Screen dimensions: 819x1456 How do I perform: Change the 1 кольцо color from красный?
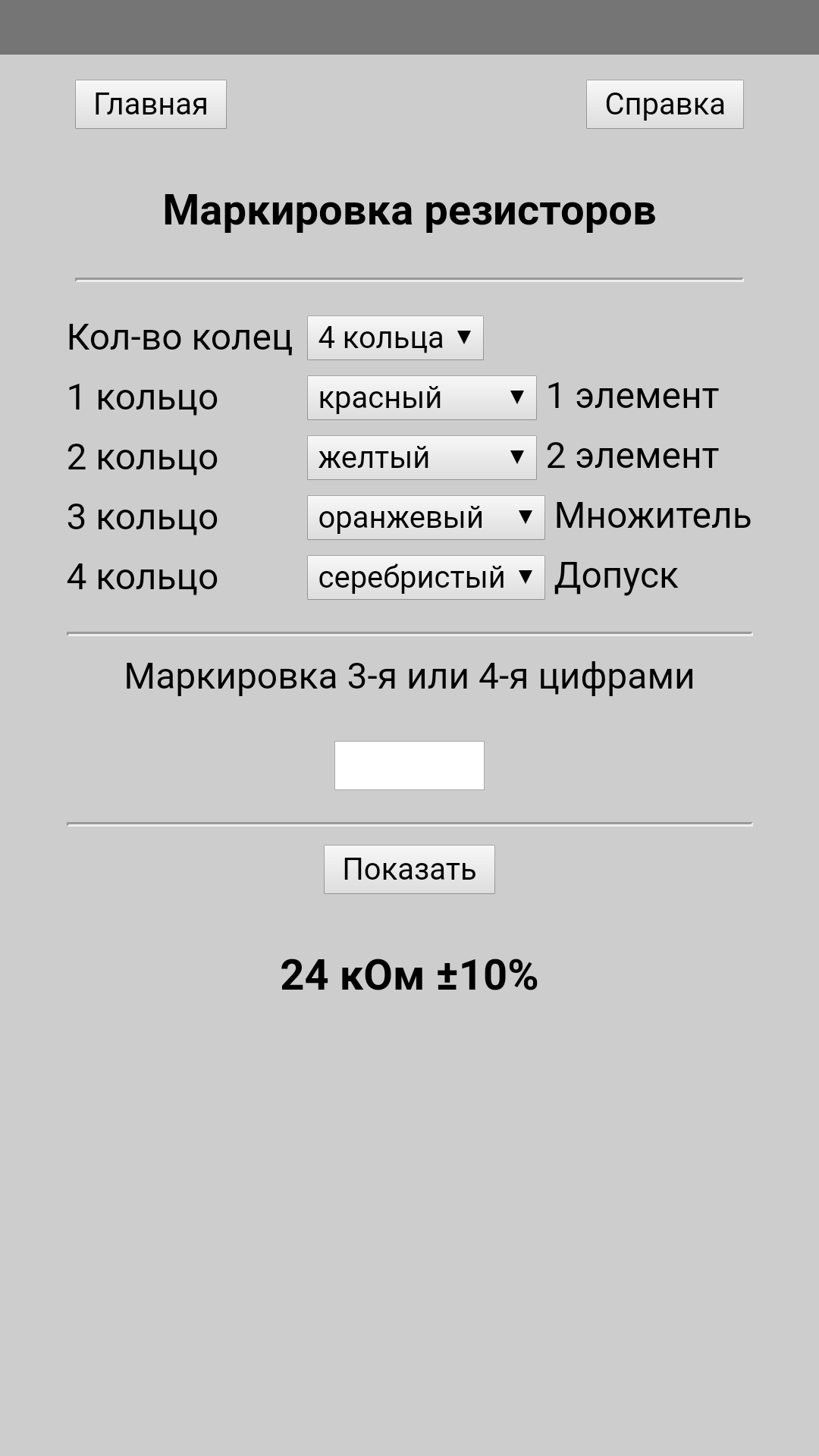coord(421,397)
